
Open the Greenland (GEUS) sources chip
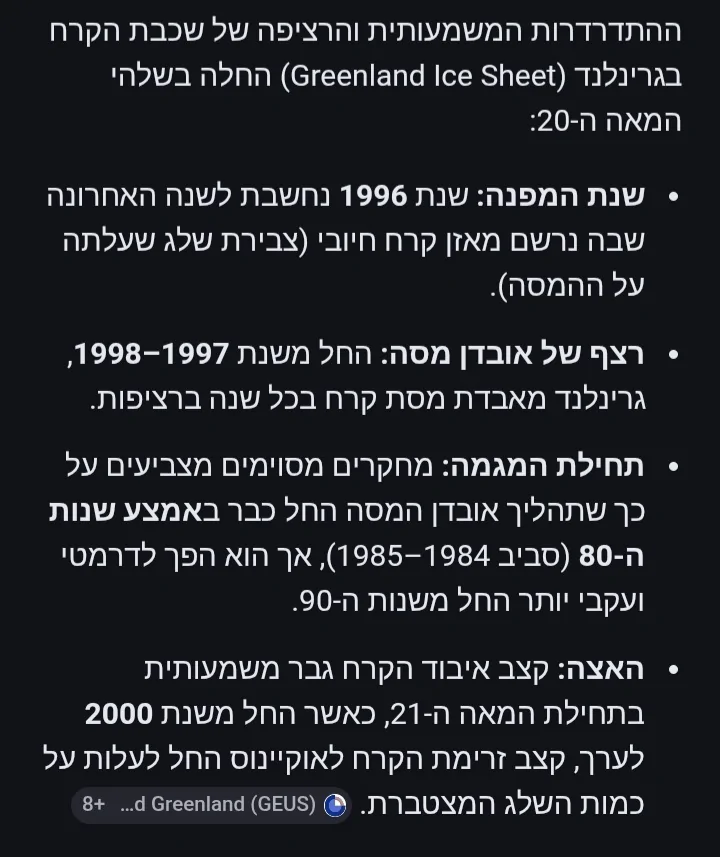point(212,804)
